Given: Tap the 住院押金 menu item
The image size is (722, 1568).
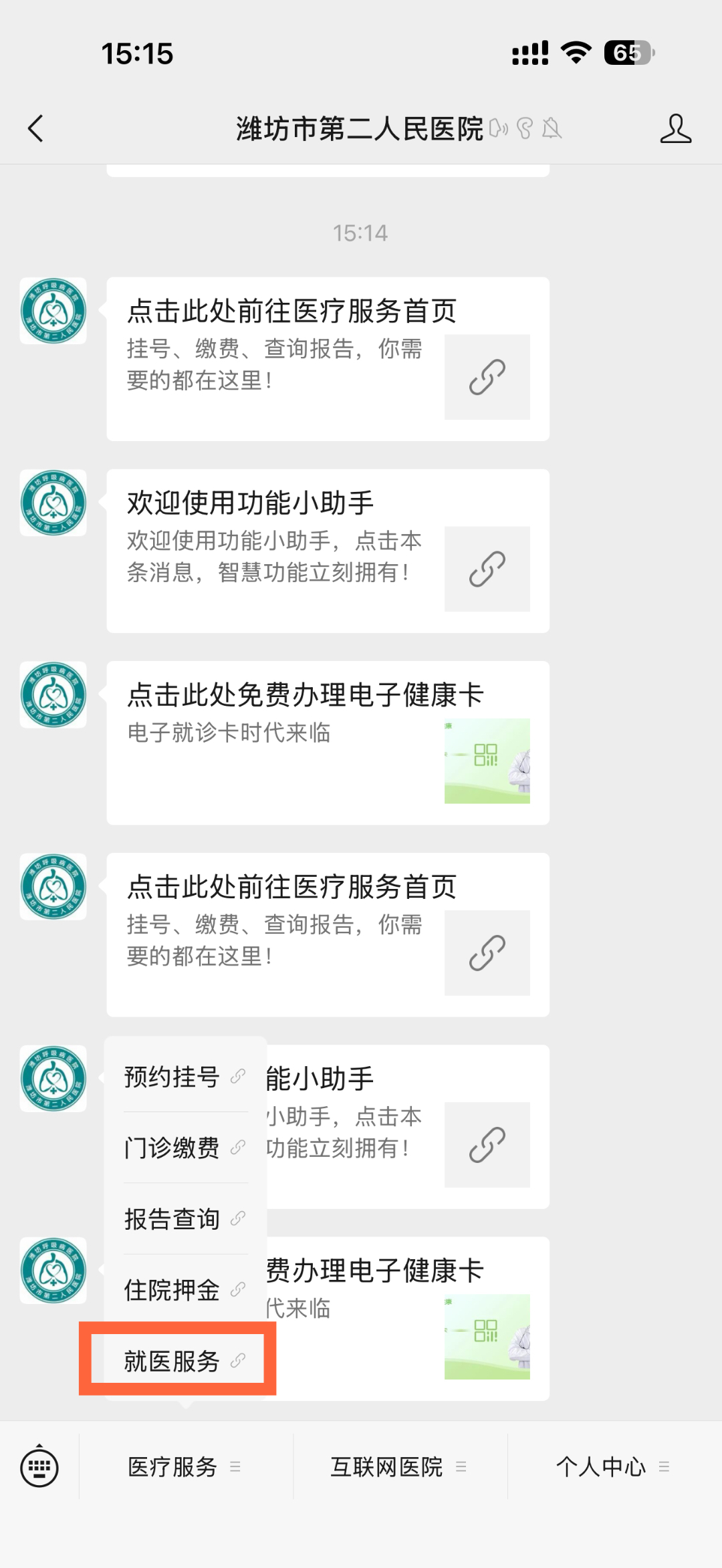Looking at the screenshot, I should pyautogui.click(x=184, y=1289).
